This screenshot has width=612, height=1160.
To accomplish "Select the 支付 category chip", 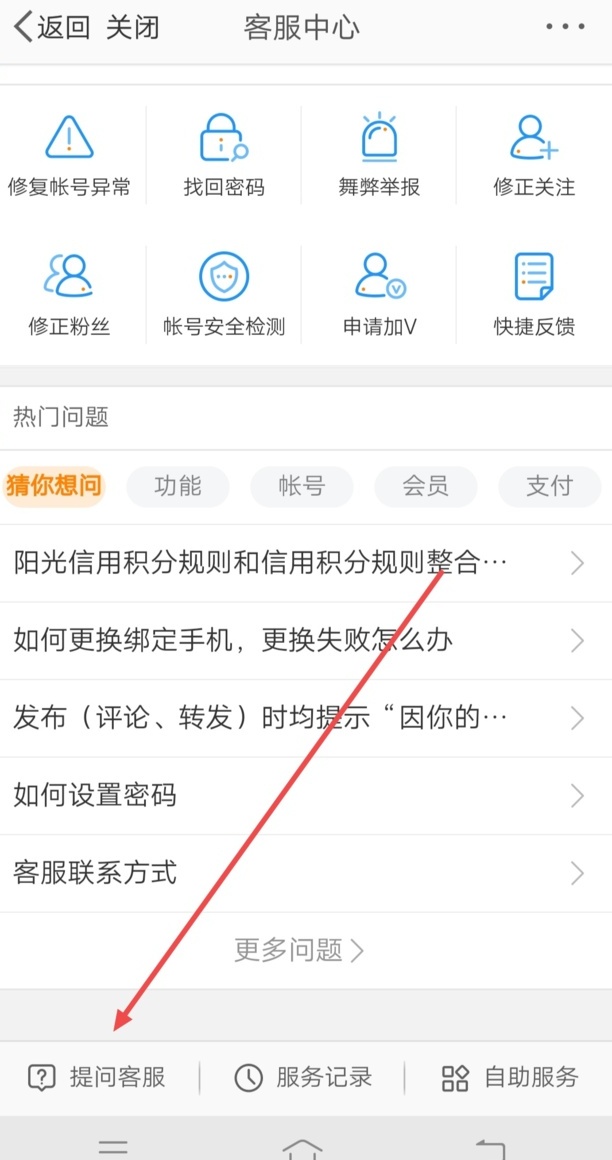I will click(549, 486).
